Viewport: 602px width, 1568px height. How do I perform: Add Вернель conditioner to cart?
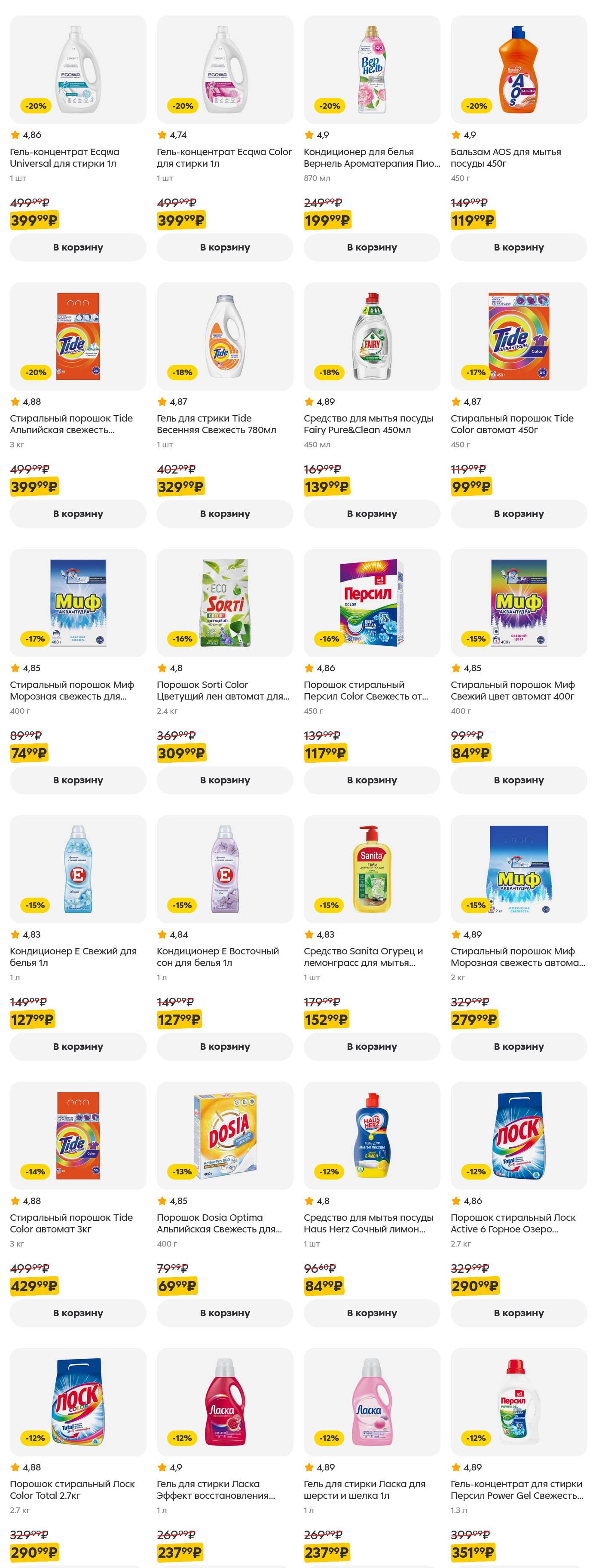[371, 247]
